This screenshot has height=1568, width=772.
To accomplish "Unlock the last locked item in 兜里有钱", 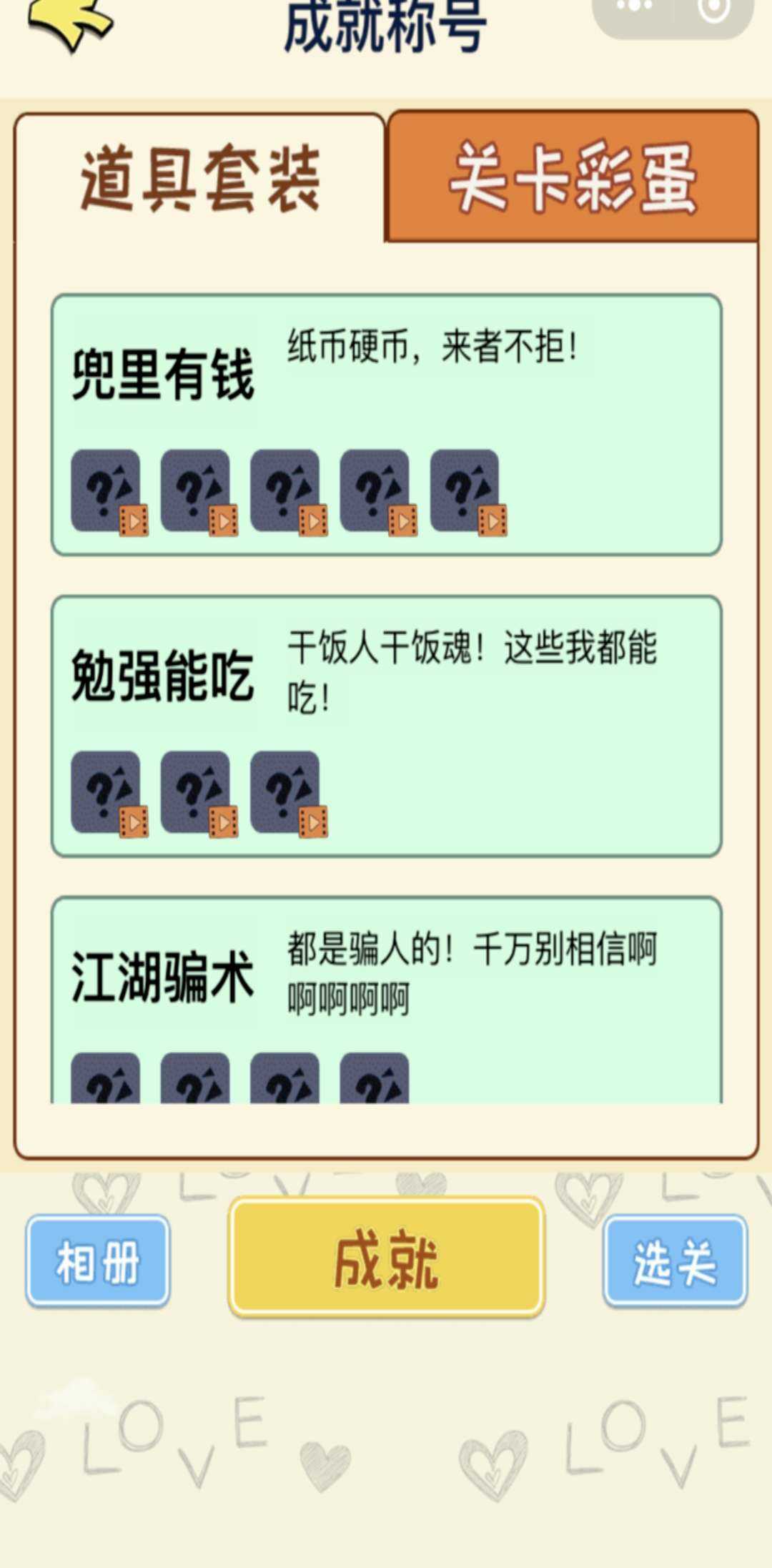I will 467,492.
